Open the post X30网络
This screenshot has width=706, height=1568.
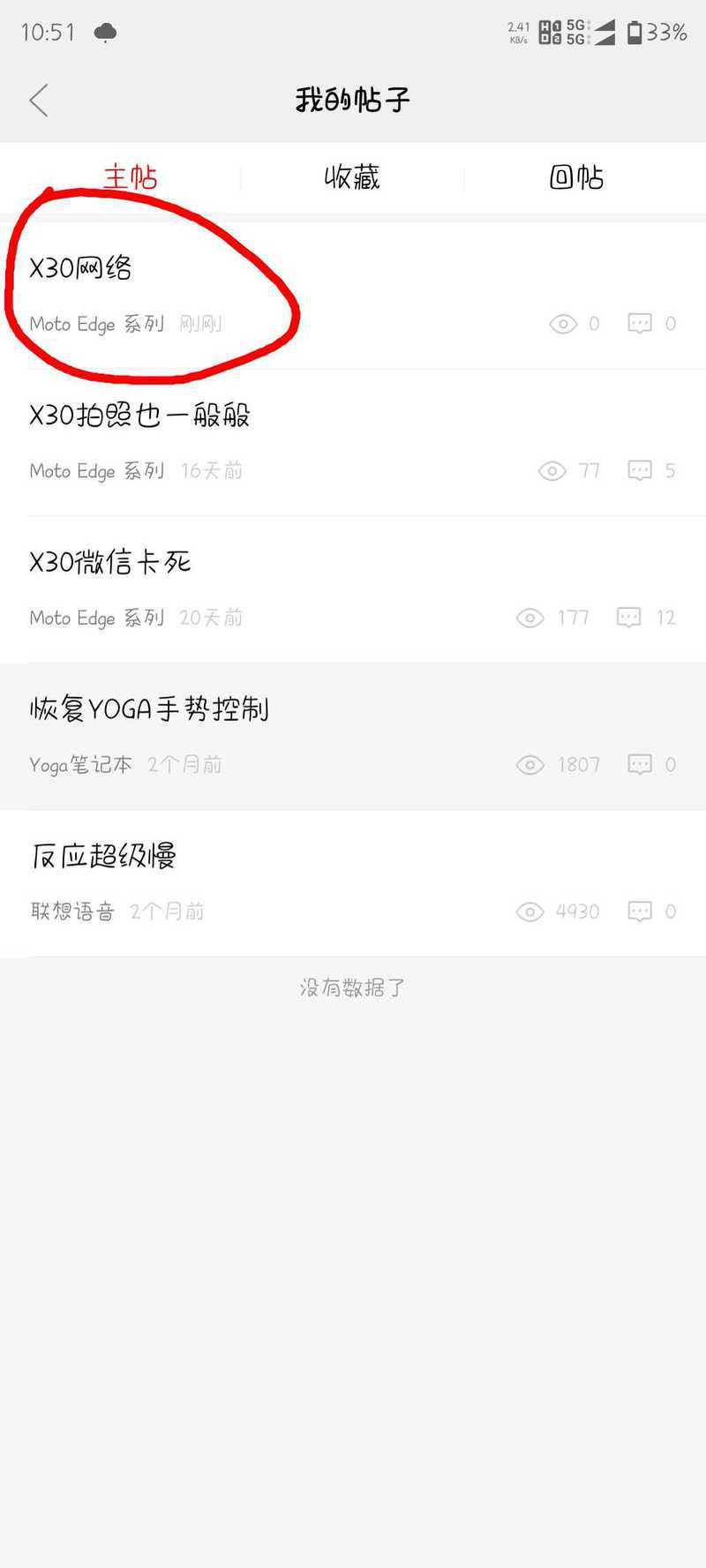pos(353,295)
